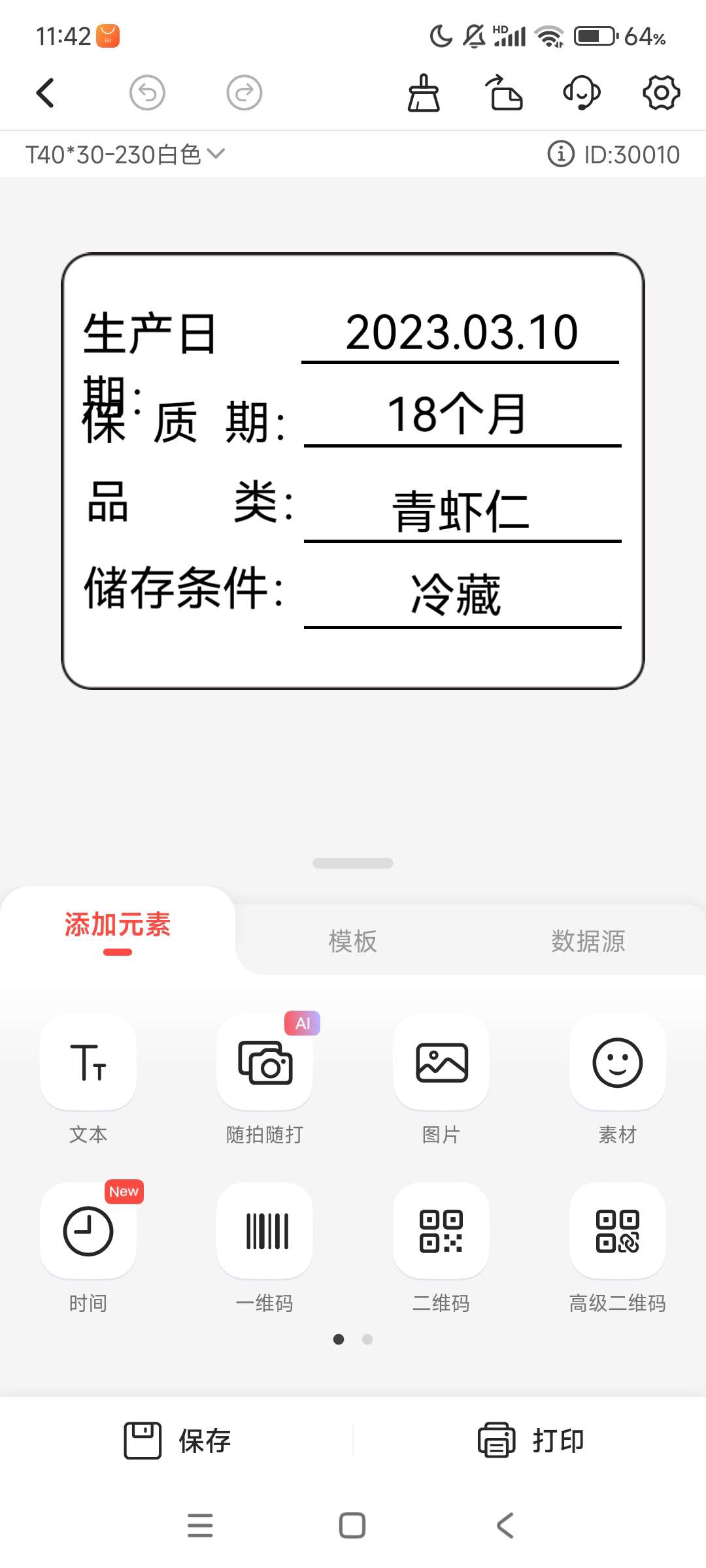
Task: Redo the last undone edit
Action: point(244,93)
